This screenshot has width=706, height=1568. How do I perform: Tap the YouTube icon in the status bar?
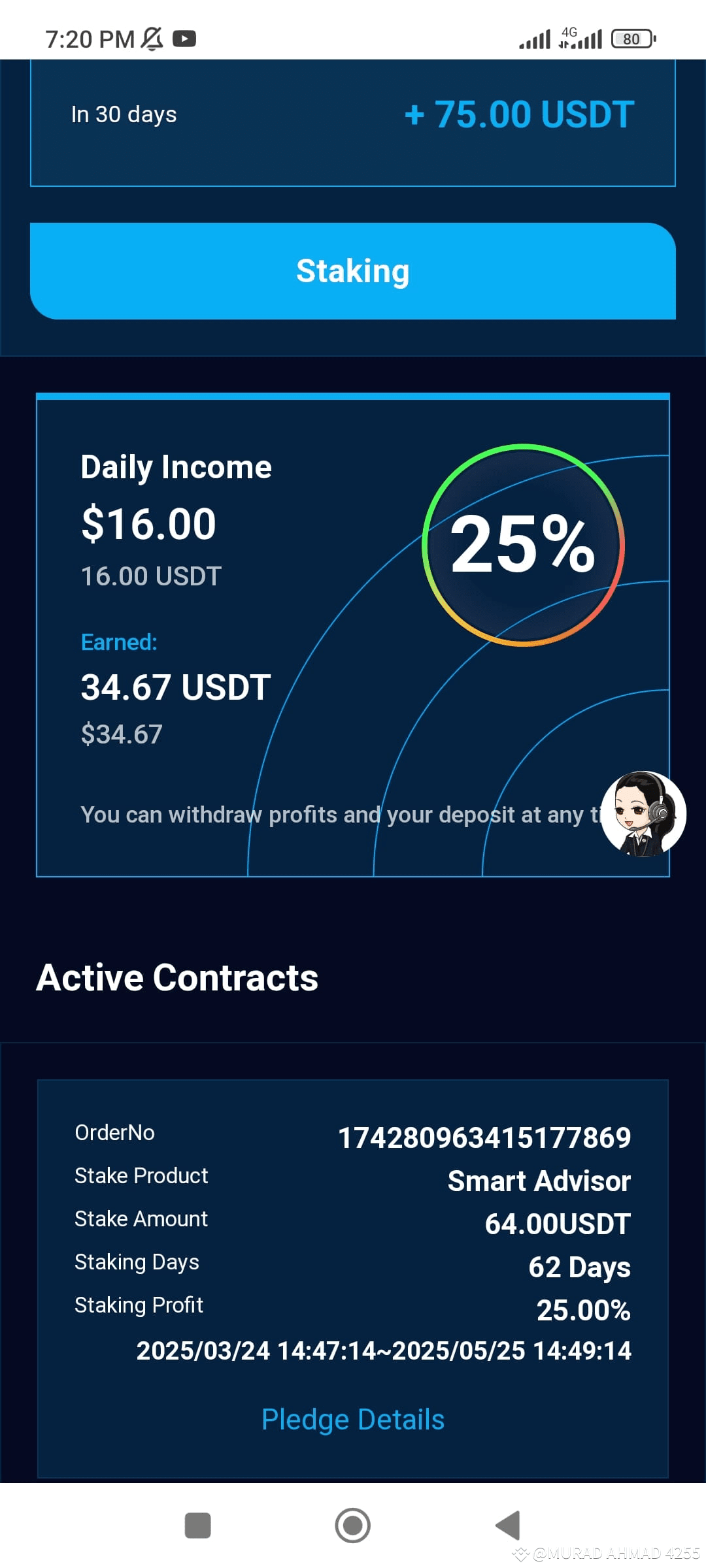click(185, 38)
